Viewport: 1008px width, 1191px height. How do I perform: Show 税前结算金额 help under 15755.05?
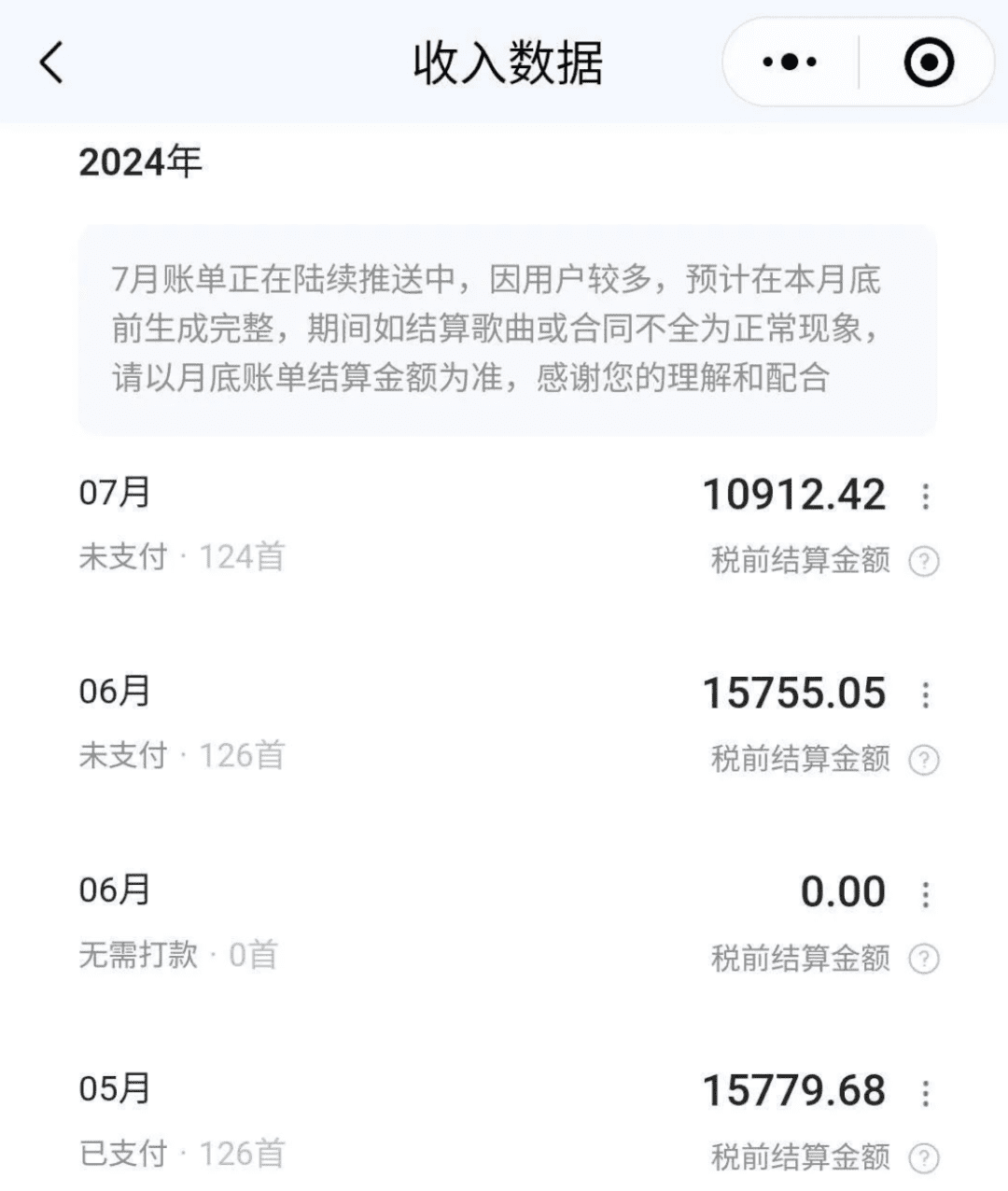tap(924, 760)
